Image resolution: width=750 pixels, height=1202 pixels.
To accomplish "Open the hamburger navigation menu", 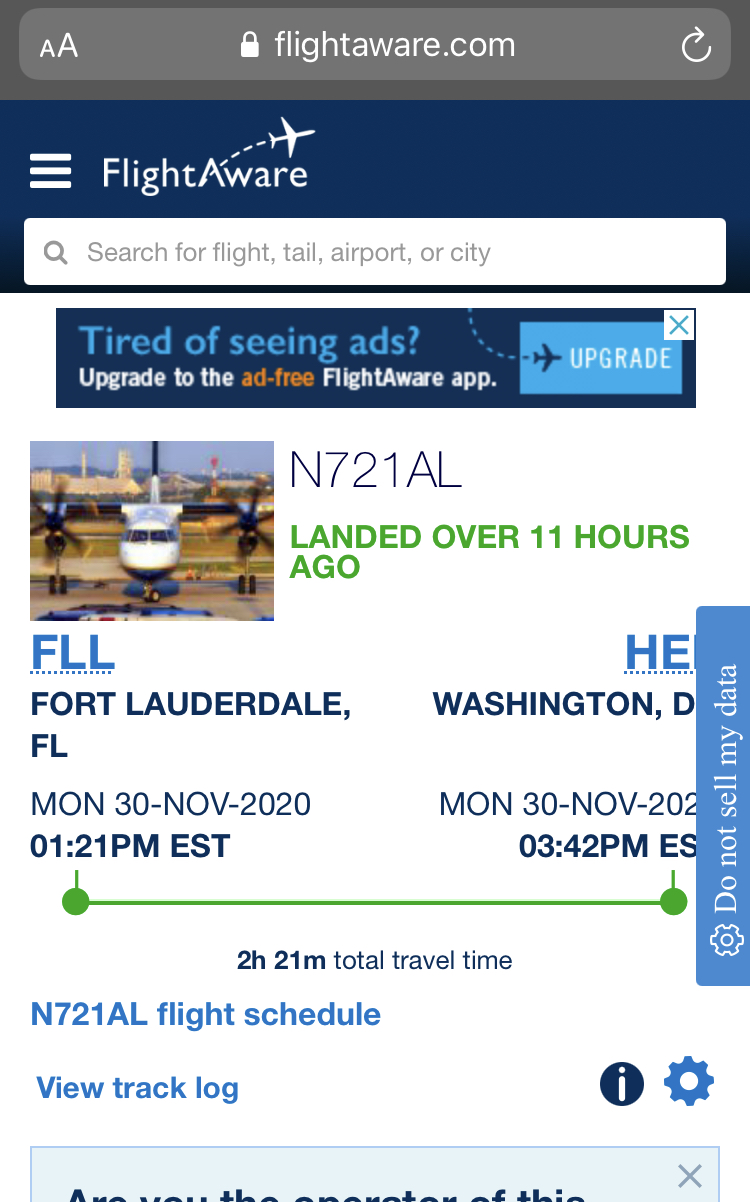I will coord(51,172).
